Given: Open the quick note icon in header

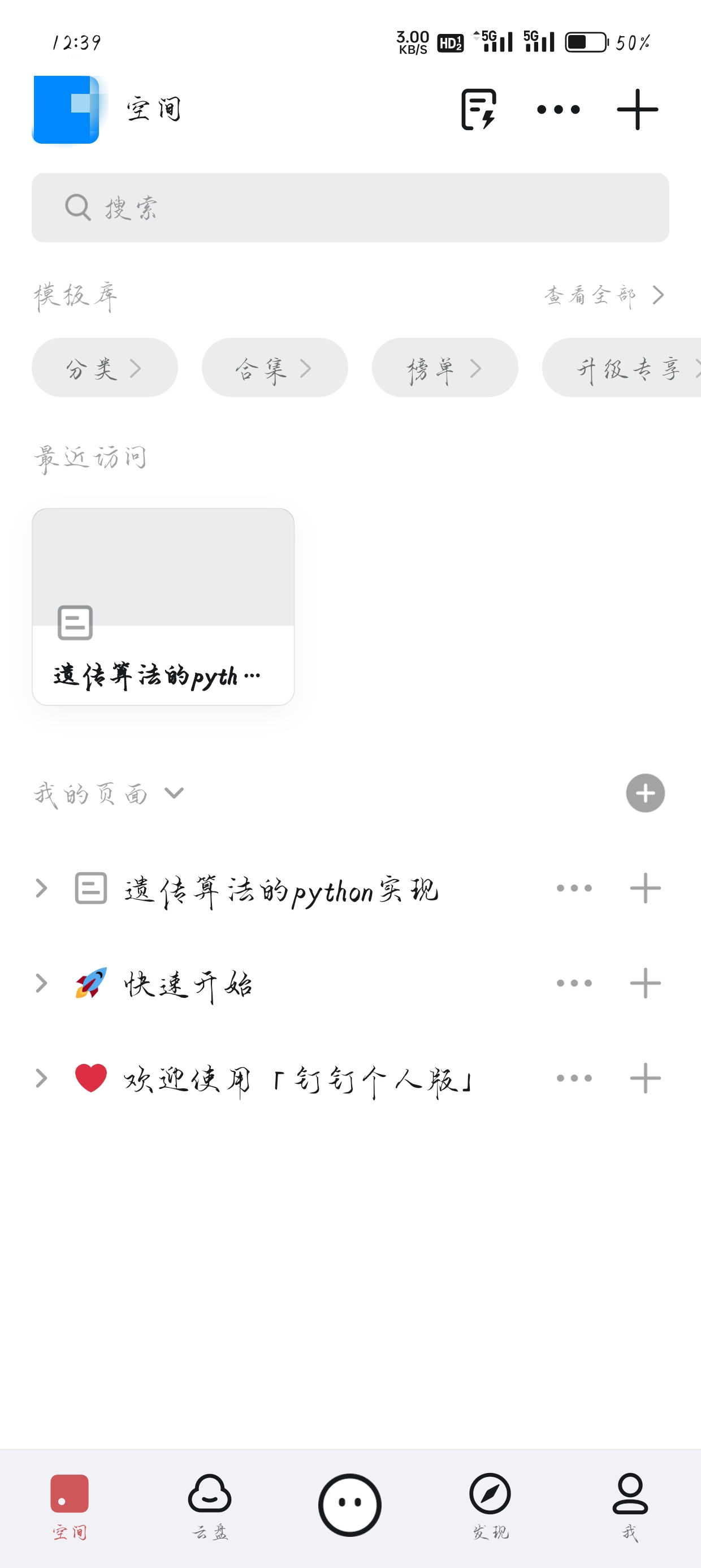Looking at the screenshot, I should [478, 110].
